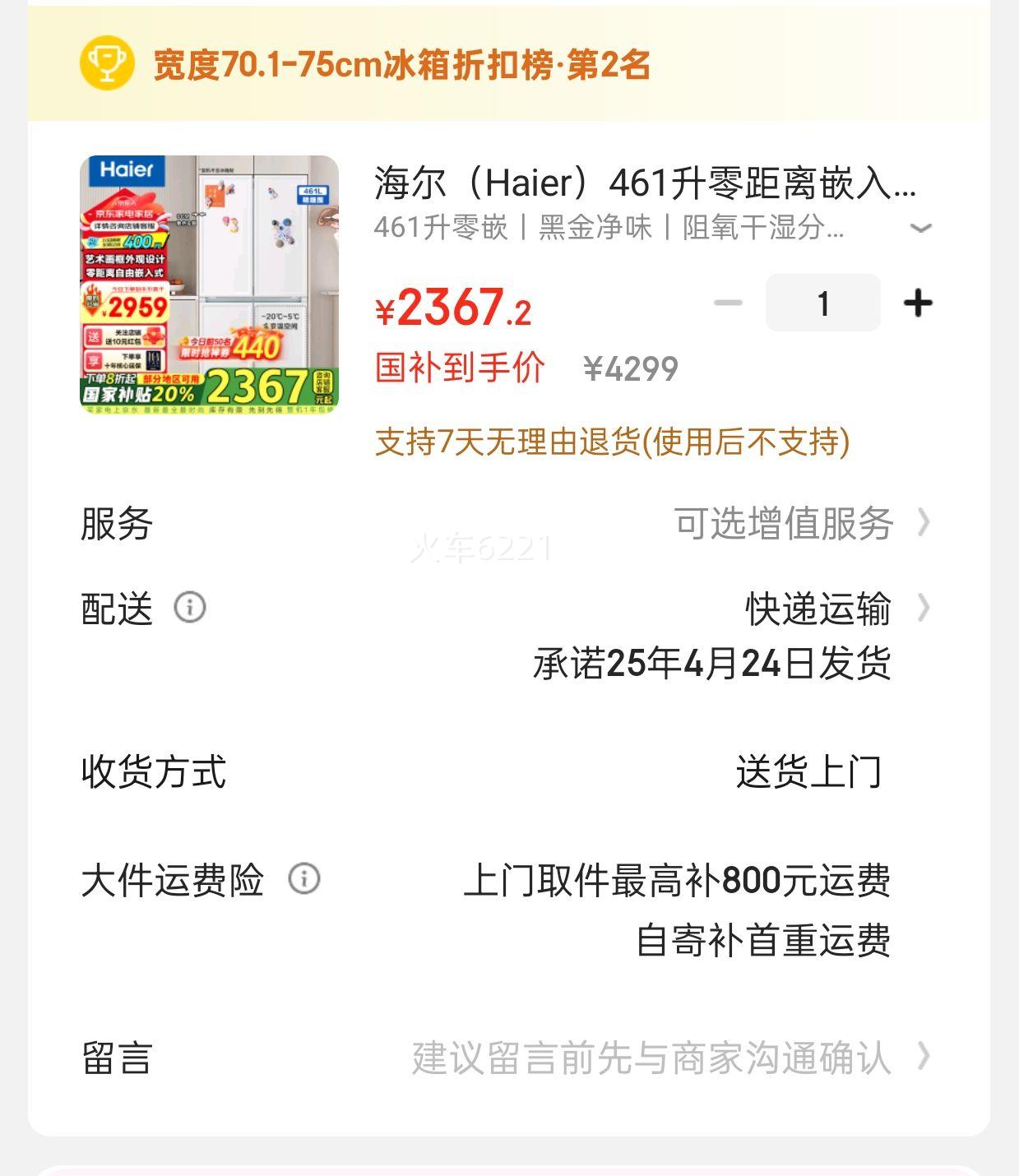The width and height of the screenshot is (1019, 1176).
Task: Click the minus icon to decrease quantity
Action: click(x=727, y=302)
